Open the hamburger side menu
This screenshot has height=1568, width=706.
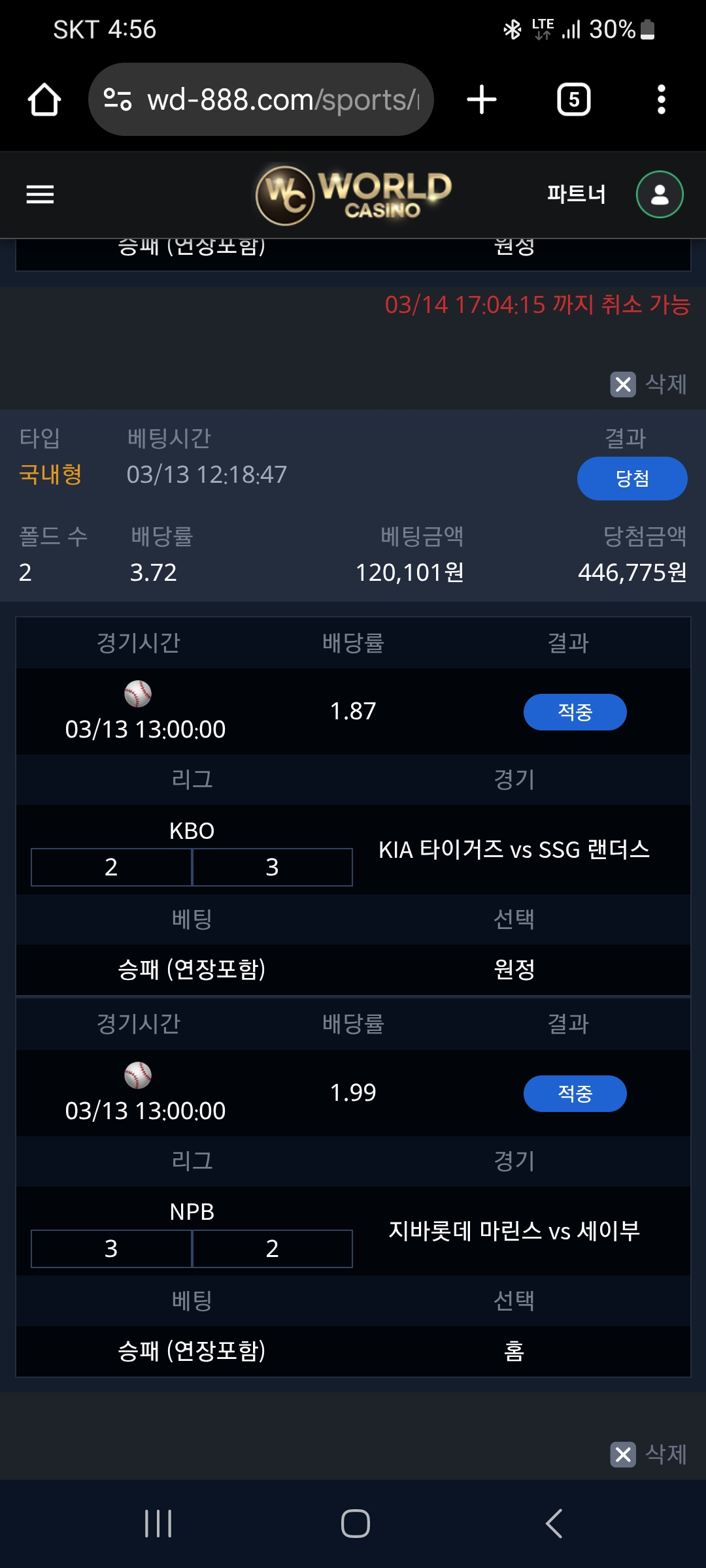pos(40,194)
